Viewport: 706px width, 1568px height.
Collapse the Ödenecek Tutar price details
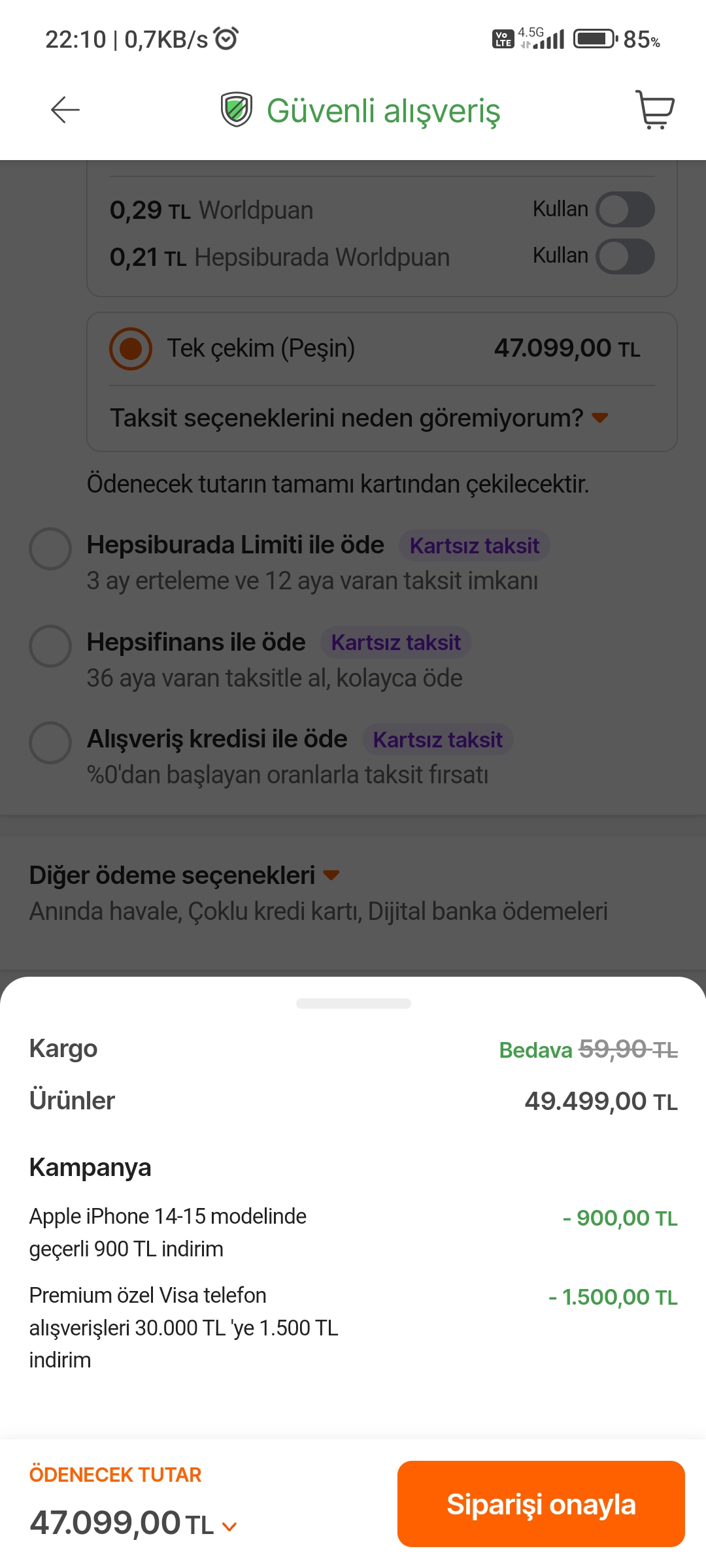point(229,1527)
